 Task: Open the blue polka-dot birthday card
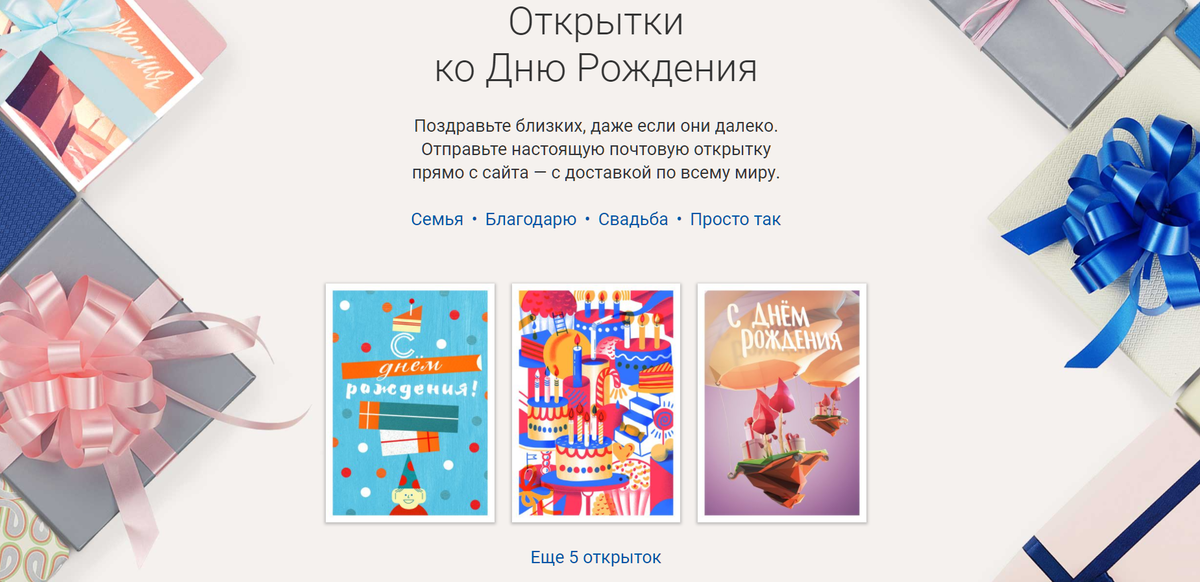410,403
